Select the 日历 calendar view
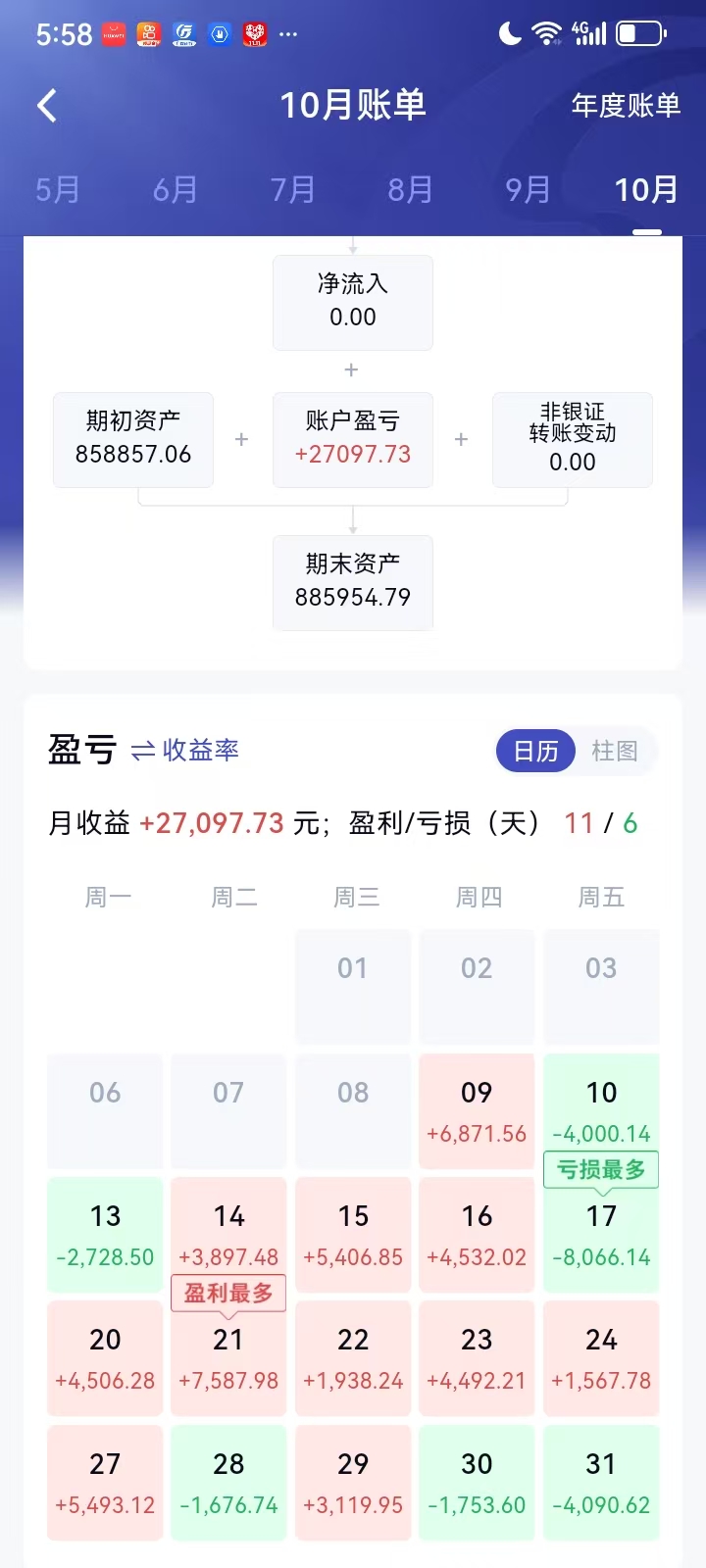 535,752
